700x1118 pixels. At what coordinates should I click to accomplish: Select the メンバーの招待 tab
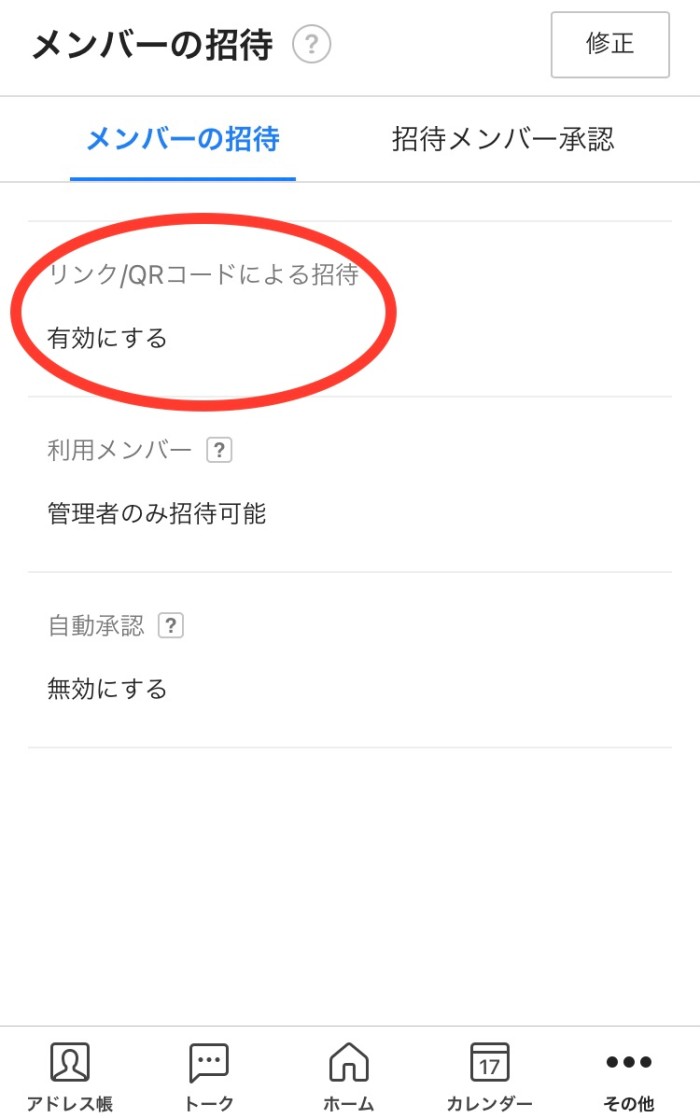coord(182,139)
